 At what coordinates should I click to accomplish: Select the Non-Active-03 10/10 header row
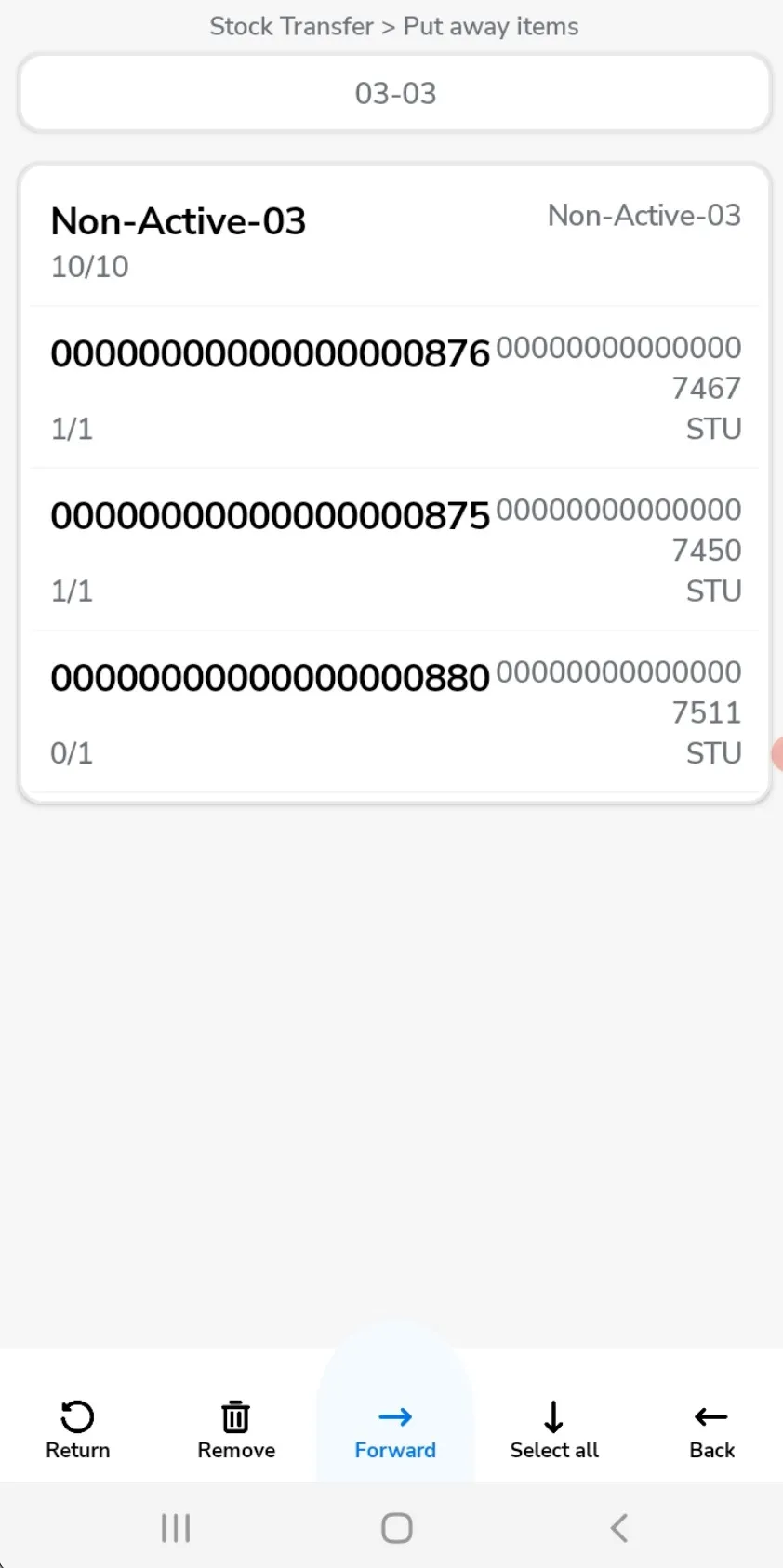coord(395,240)
